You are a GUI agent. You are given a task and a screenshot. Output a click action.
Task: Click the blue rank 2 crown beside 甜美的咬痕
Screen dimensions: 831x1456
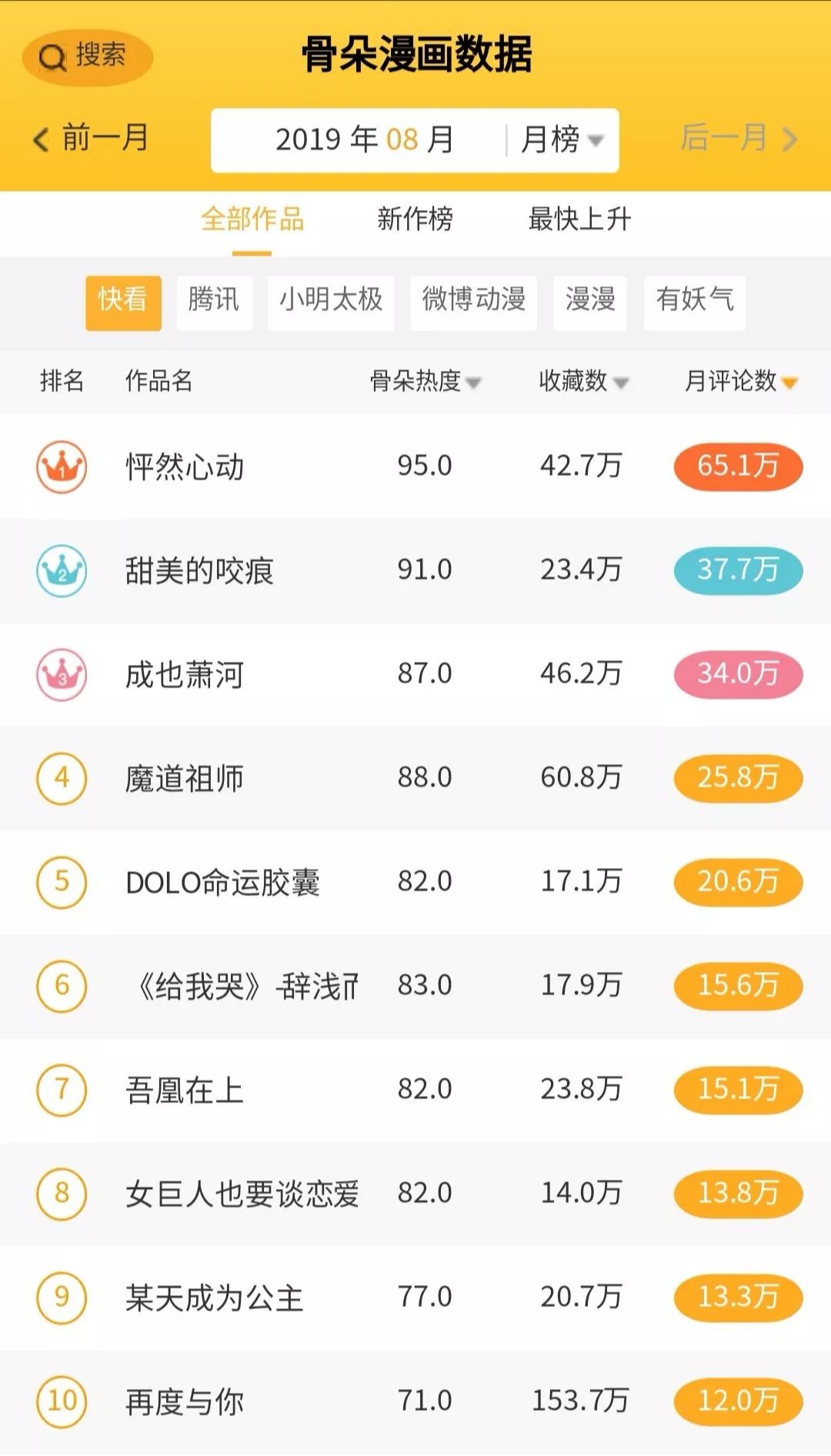[x=62, y=570]
